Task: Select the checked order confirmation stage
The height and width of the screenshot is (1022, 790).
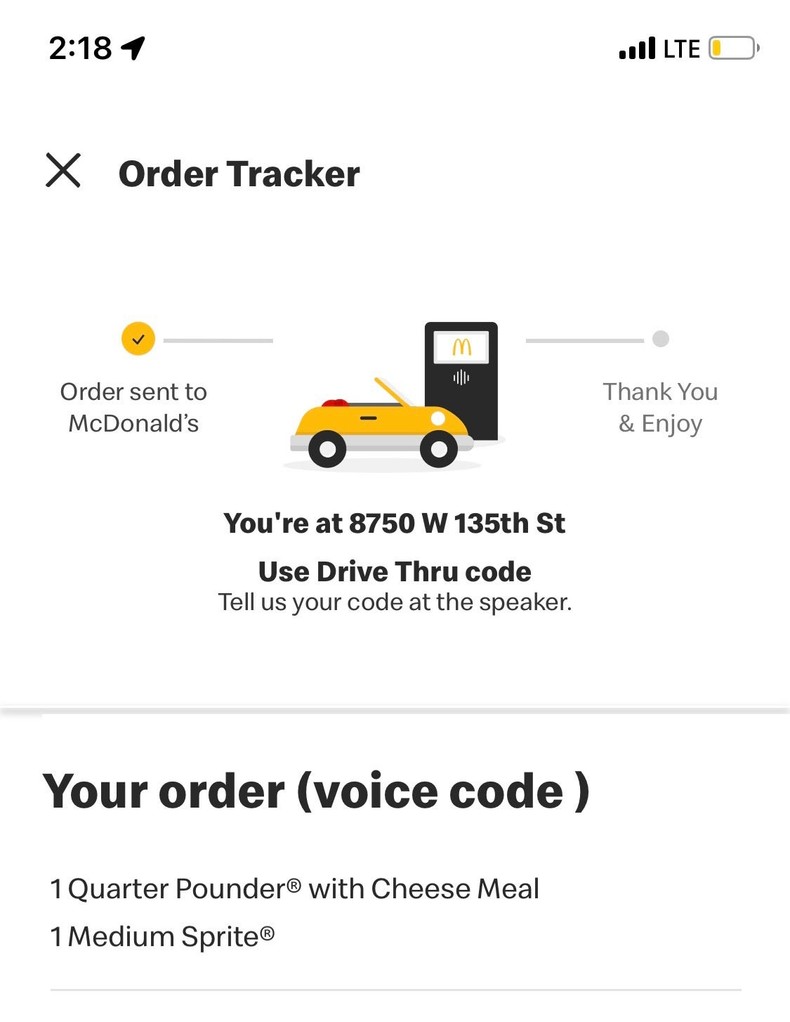Action: pos(139,338)
